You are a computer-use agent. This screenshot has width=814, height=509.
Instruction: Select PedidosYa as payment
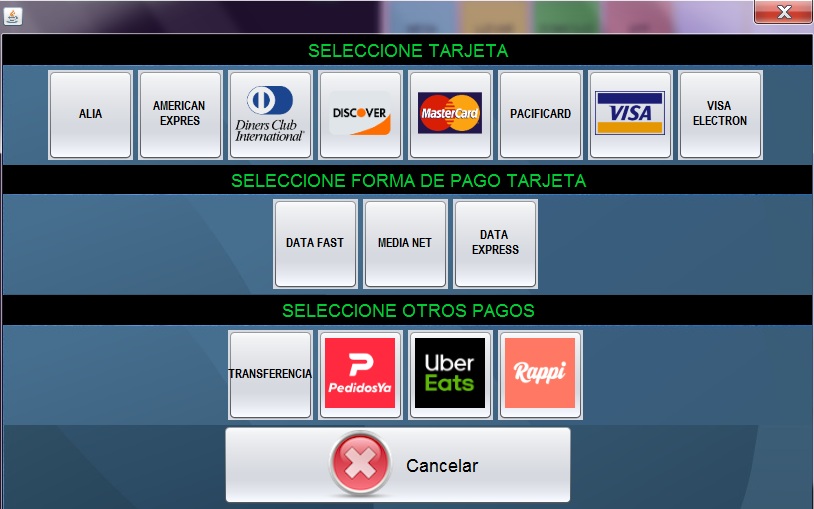(360, 374)
